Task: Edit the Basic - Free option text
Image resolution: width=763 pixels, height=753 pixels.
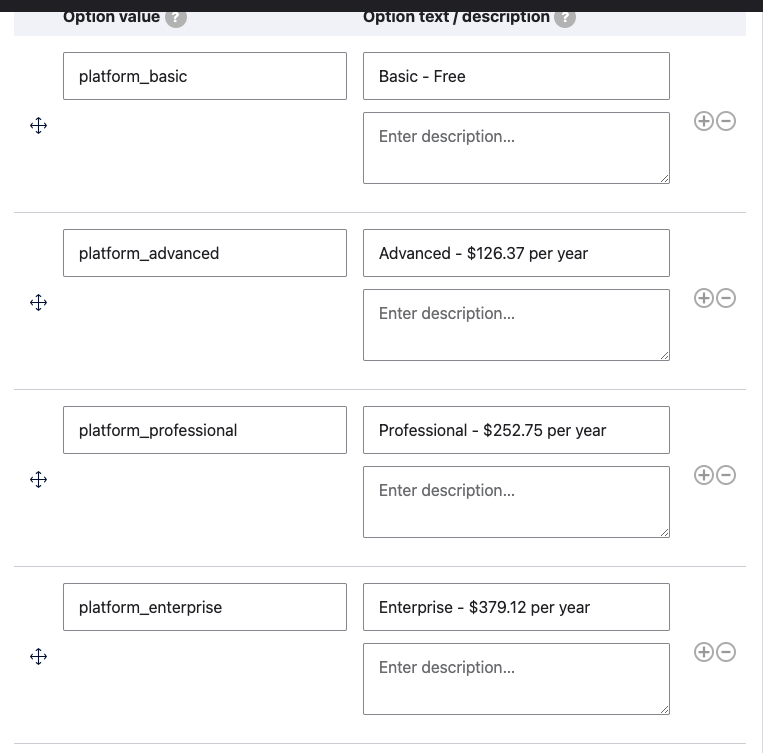Action: click(516, 76)
